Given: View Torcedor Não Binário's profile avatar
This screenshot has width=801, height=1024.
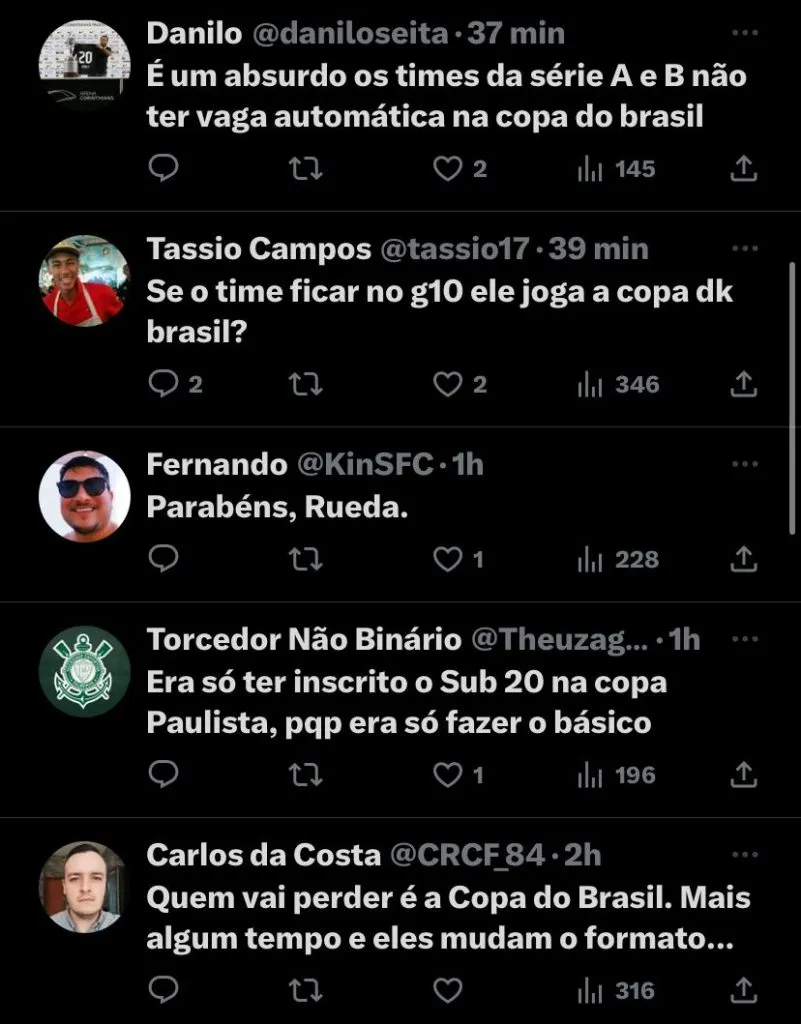Looking at the screenshot, I should (x=84, y=671).
